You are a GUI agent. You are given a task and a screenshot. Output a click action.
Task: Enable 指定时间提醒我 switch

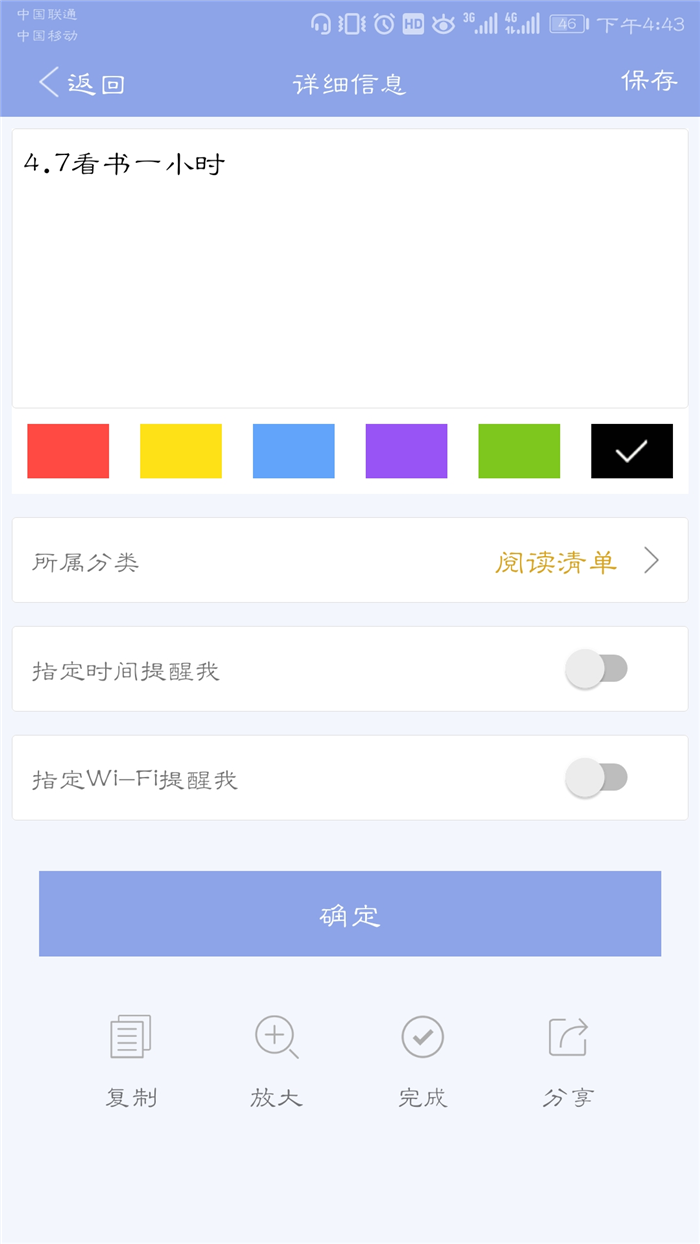(x=596, y=669)
